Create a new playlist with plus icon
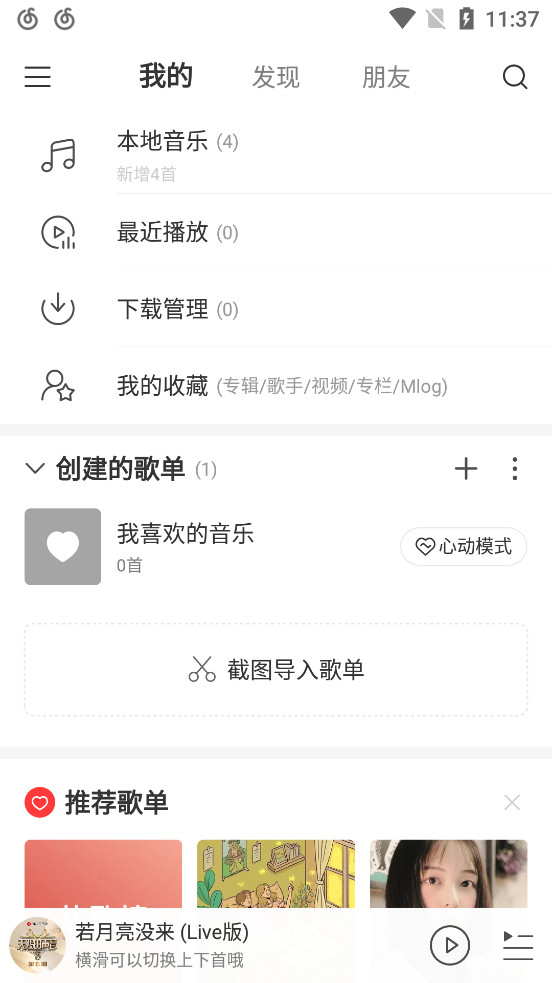The width and height of the screenshot is (552, 983). point(466,468)
